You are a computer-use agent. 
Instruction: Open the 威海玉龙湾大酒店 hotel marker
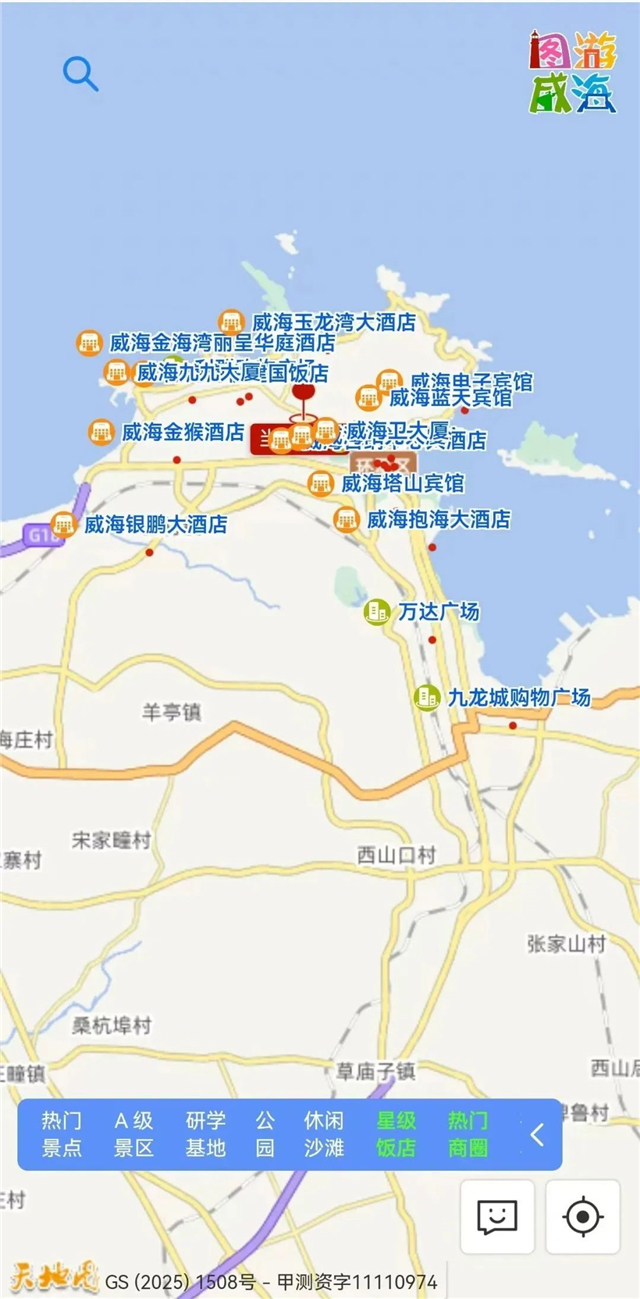pos(232,322)
